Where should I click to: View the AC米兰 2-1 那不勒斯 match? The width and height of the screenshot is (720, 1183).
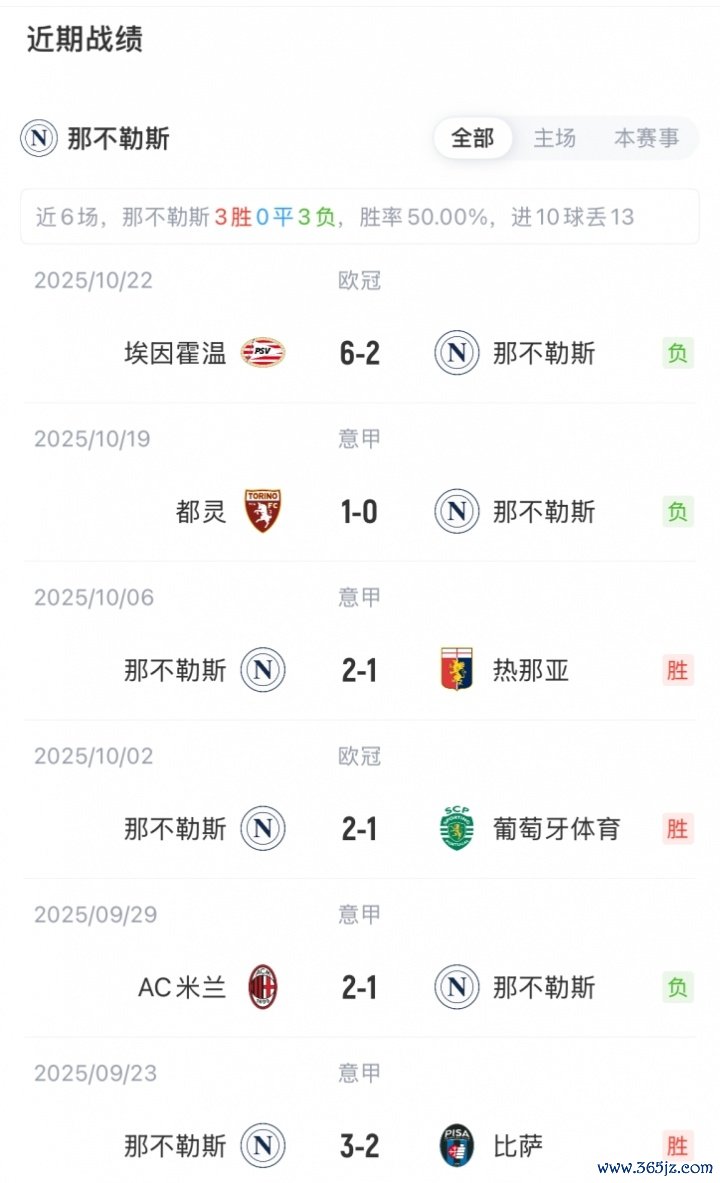pos(360,988)
